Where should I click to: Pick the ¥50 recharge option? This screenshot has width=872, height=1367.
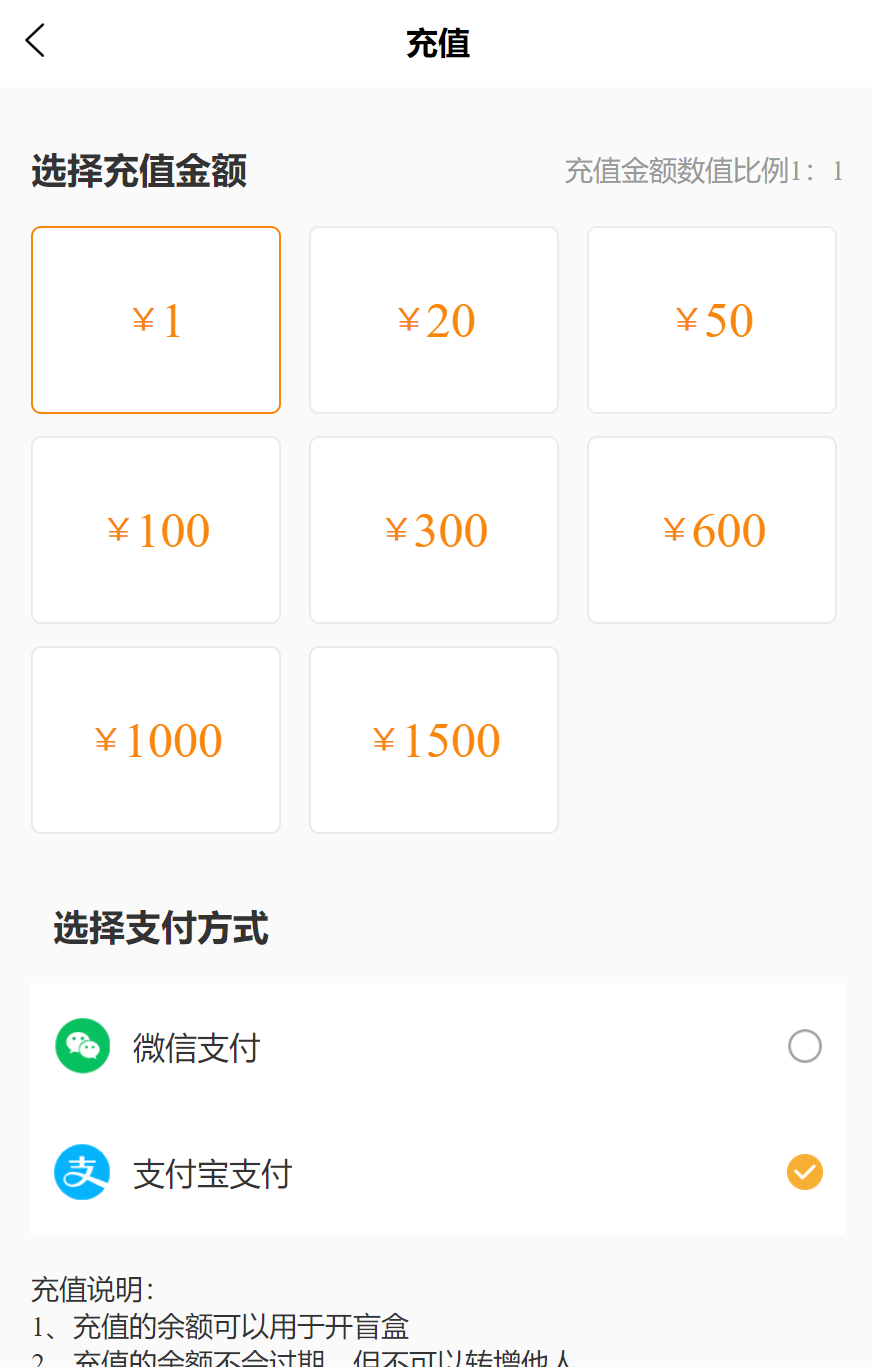pos(712,320)
